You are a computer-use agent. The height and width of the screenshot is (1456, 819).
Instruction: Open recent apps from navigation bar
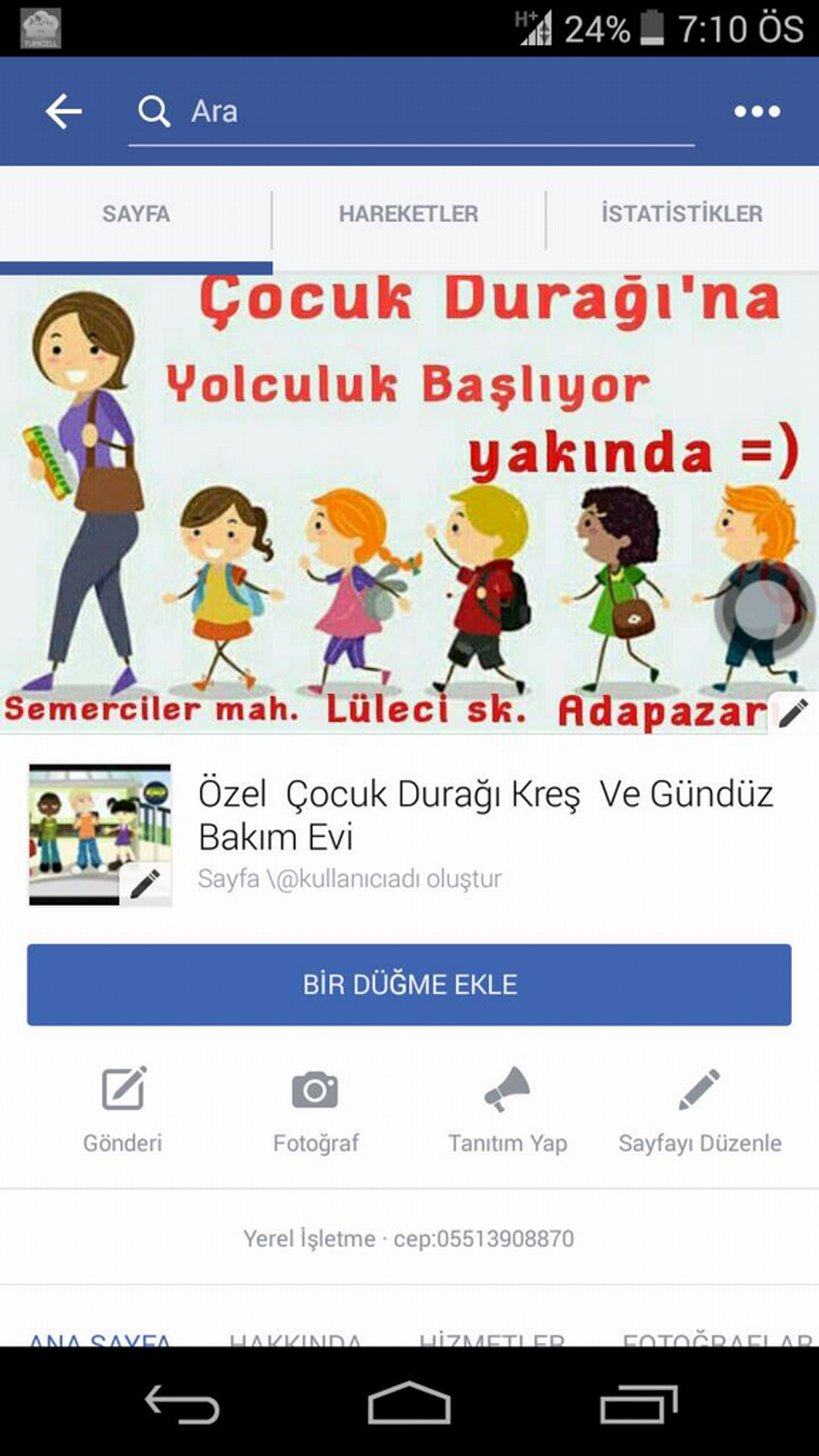(638, 1404)
